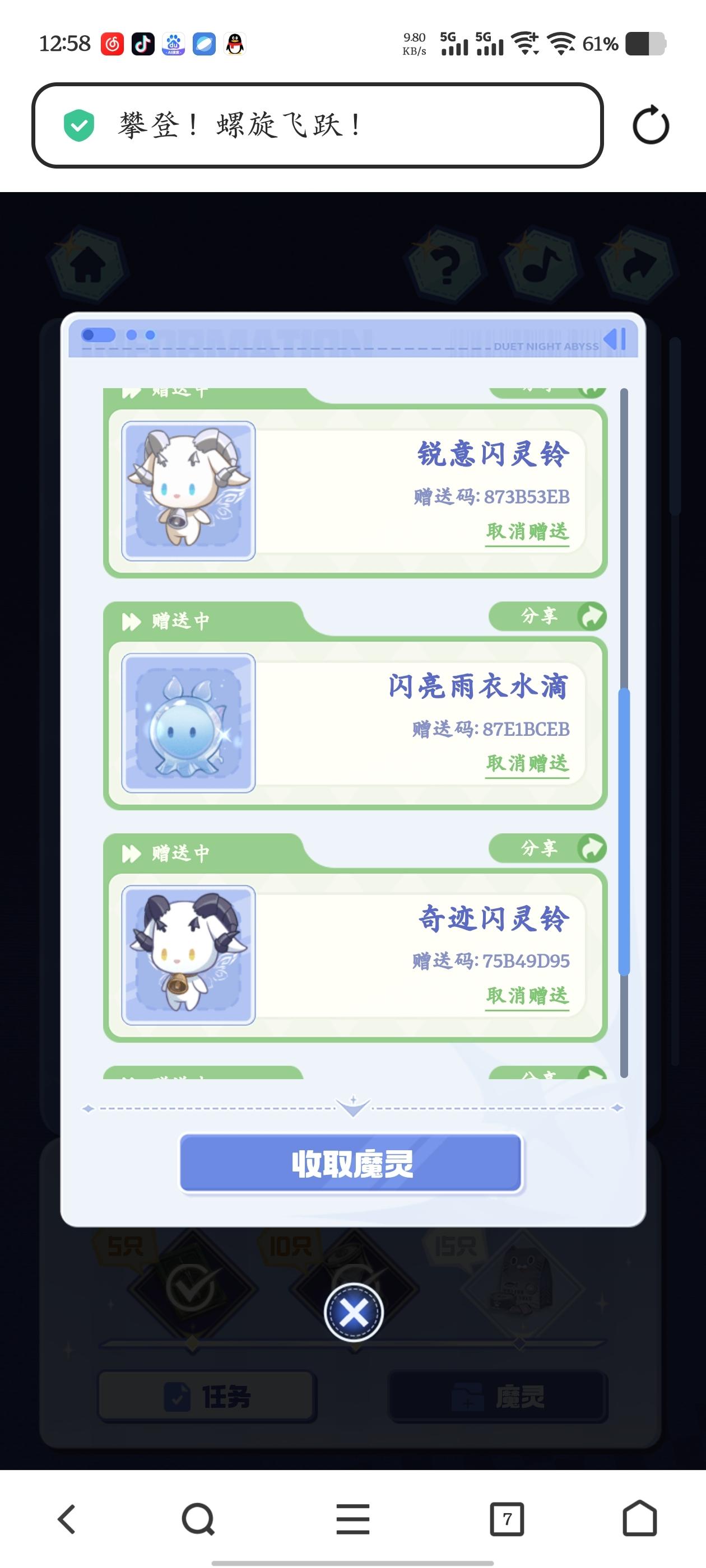Reload the page with the refresh icon
706x1568 pixels.
(x=650, y=125)
